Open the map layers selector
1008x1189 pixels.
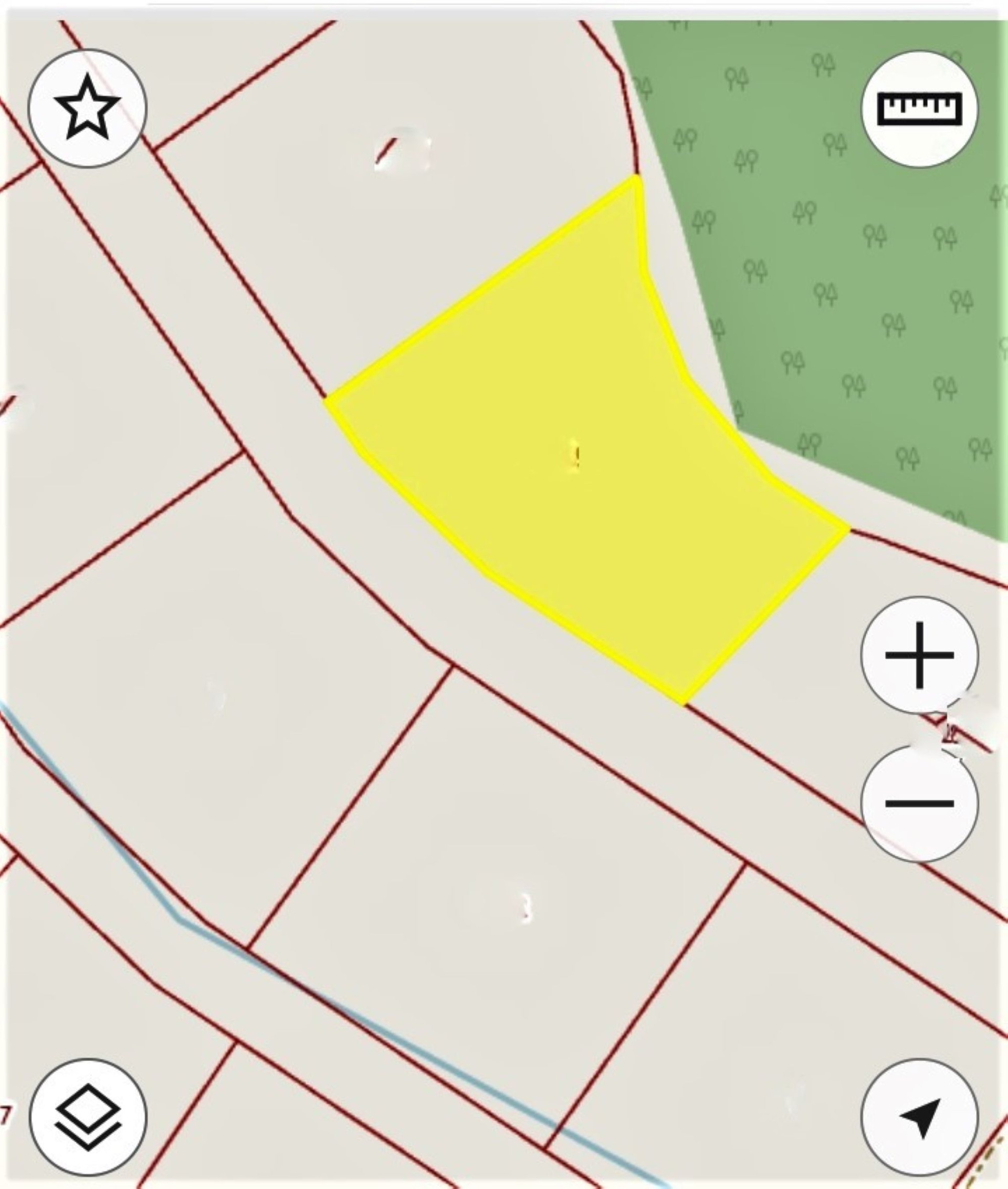[x=88, y=1117]
